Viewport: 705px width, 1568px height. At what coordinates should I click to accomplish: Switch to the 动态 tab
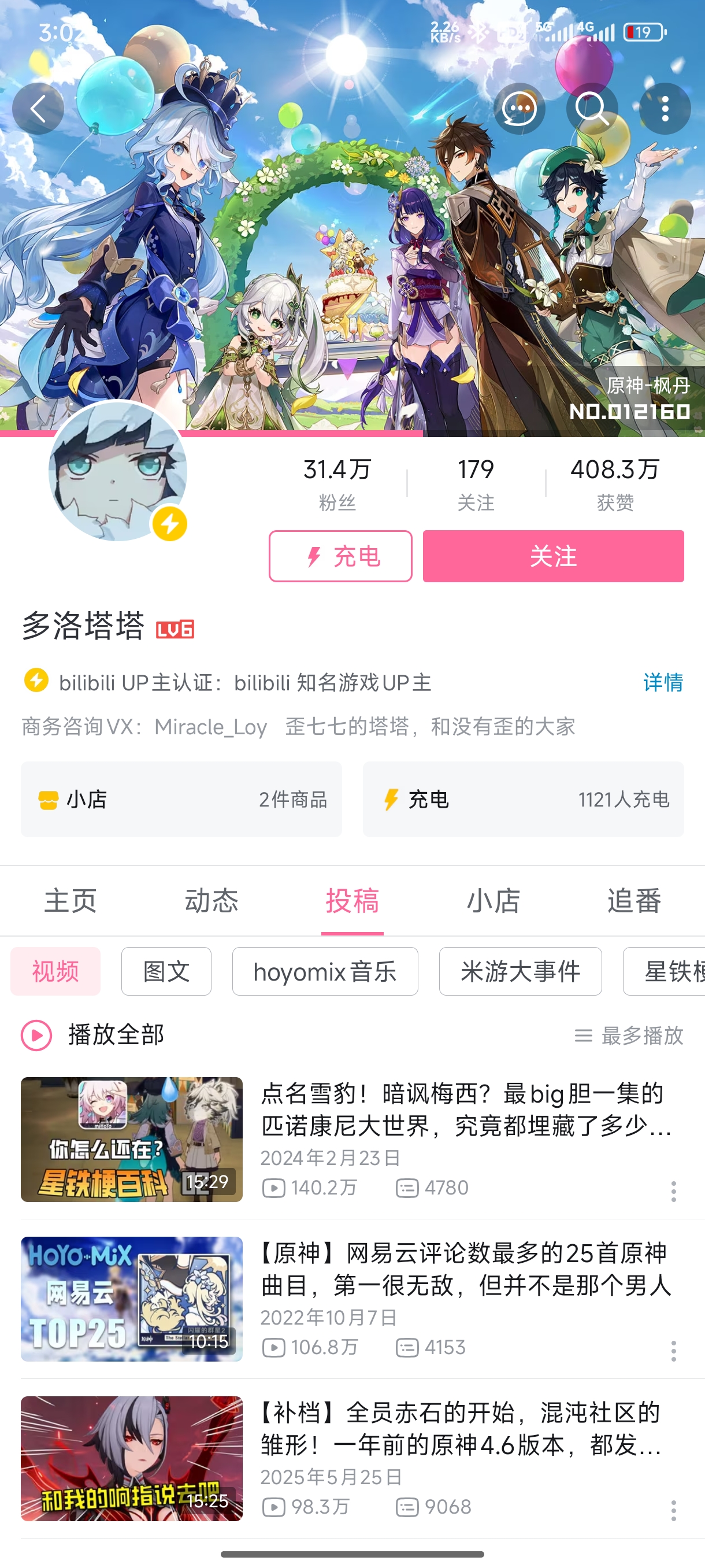(211, 901)
